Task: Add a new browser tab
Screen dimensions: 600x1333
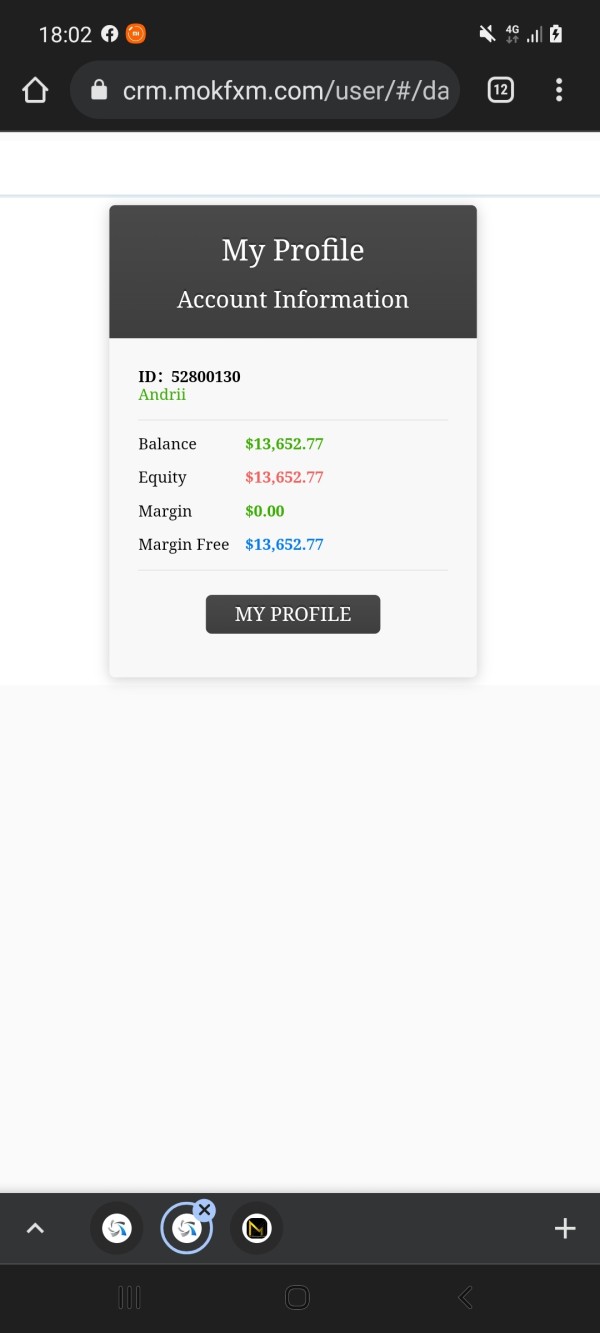Action: click(x=565, y=1228)
